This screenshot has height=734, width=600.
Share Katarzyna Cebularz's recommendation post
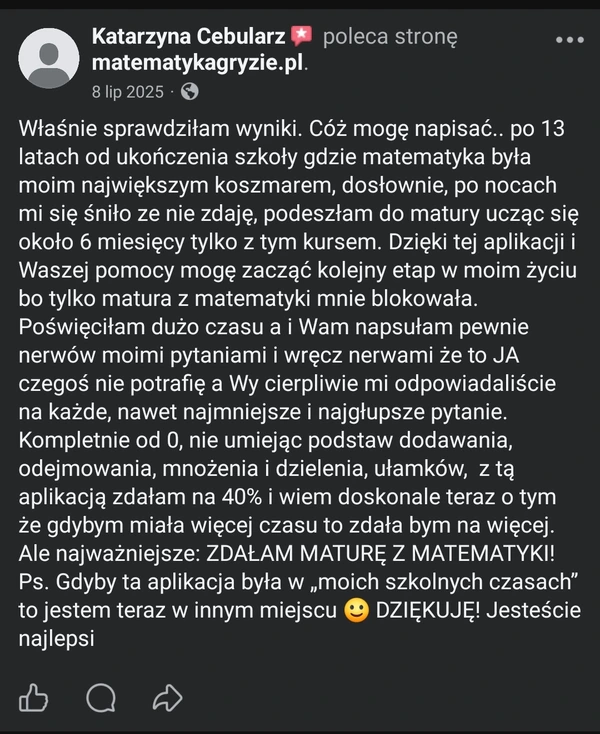(x=168, y=698)
